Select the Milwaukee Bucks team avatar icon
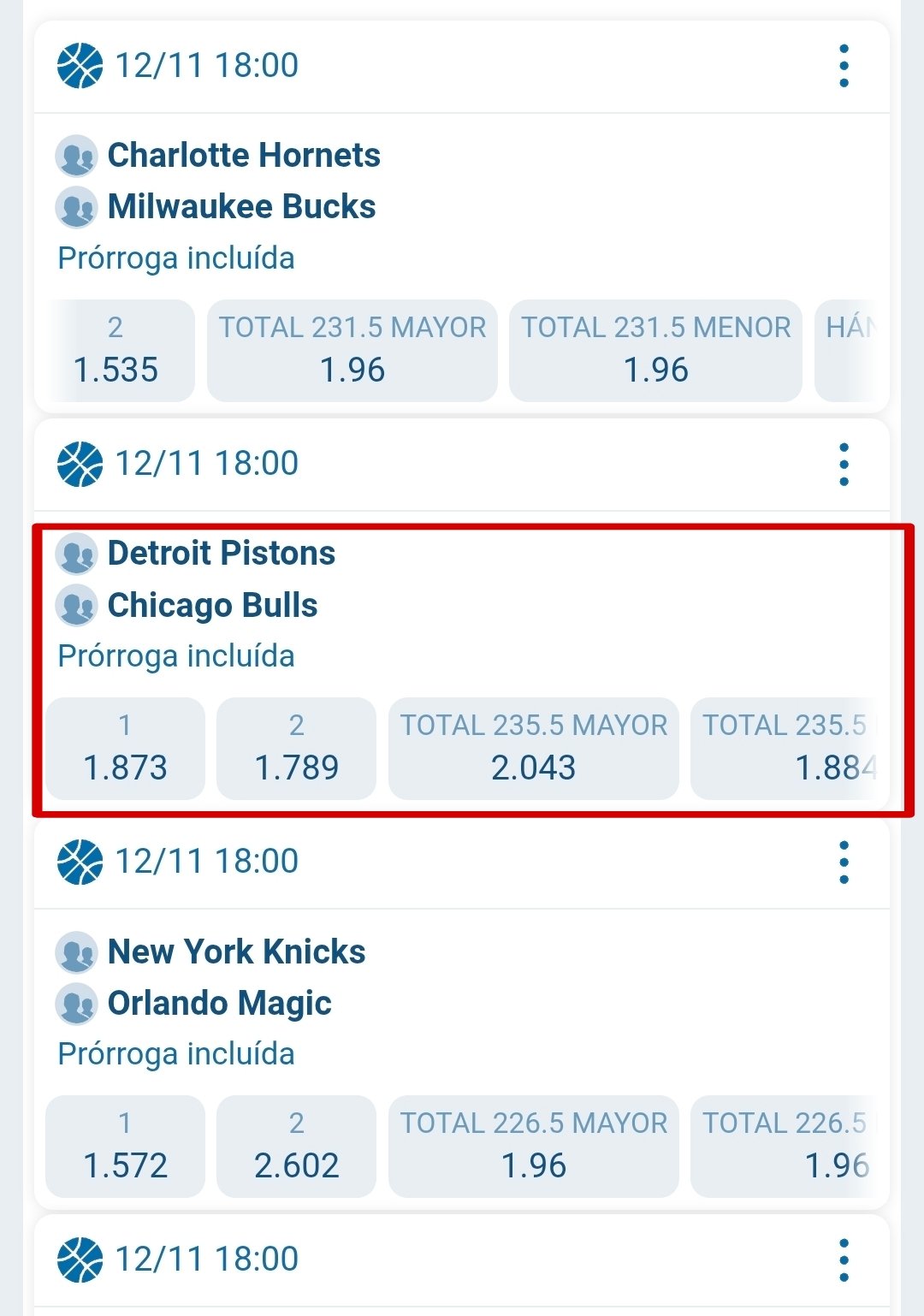Screen dimensions: 924x1316 [78, 207]
